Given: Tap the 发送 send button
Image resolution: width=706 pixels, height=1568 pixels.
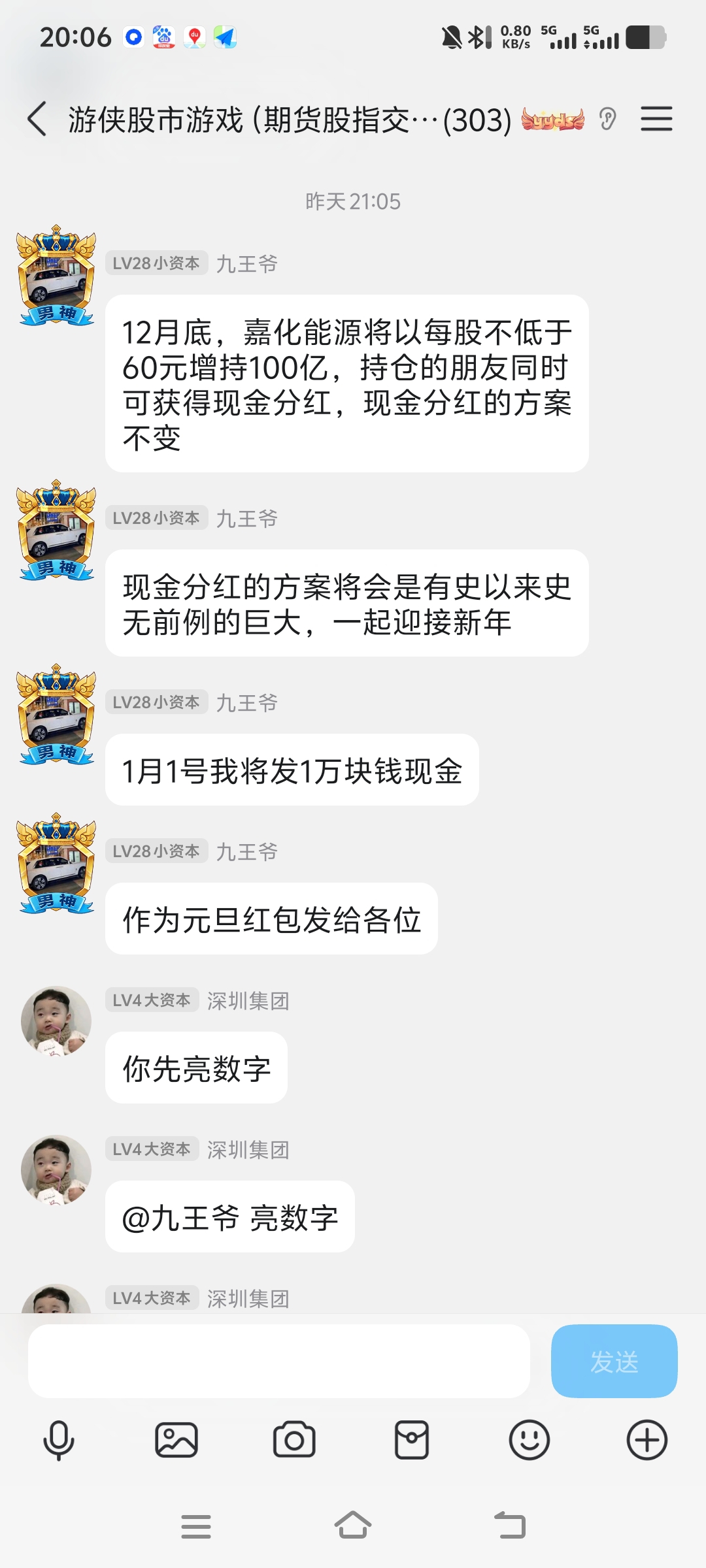Looking at the screenshot, I should click(x=614, y=1362).
